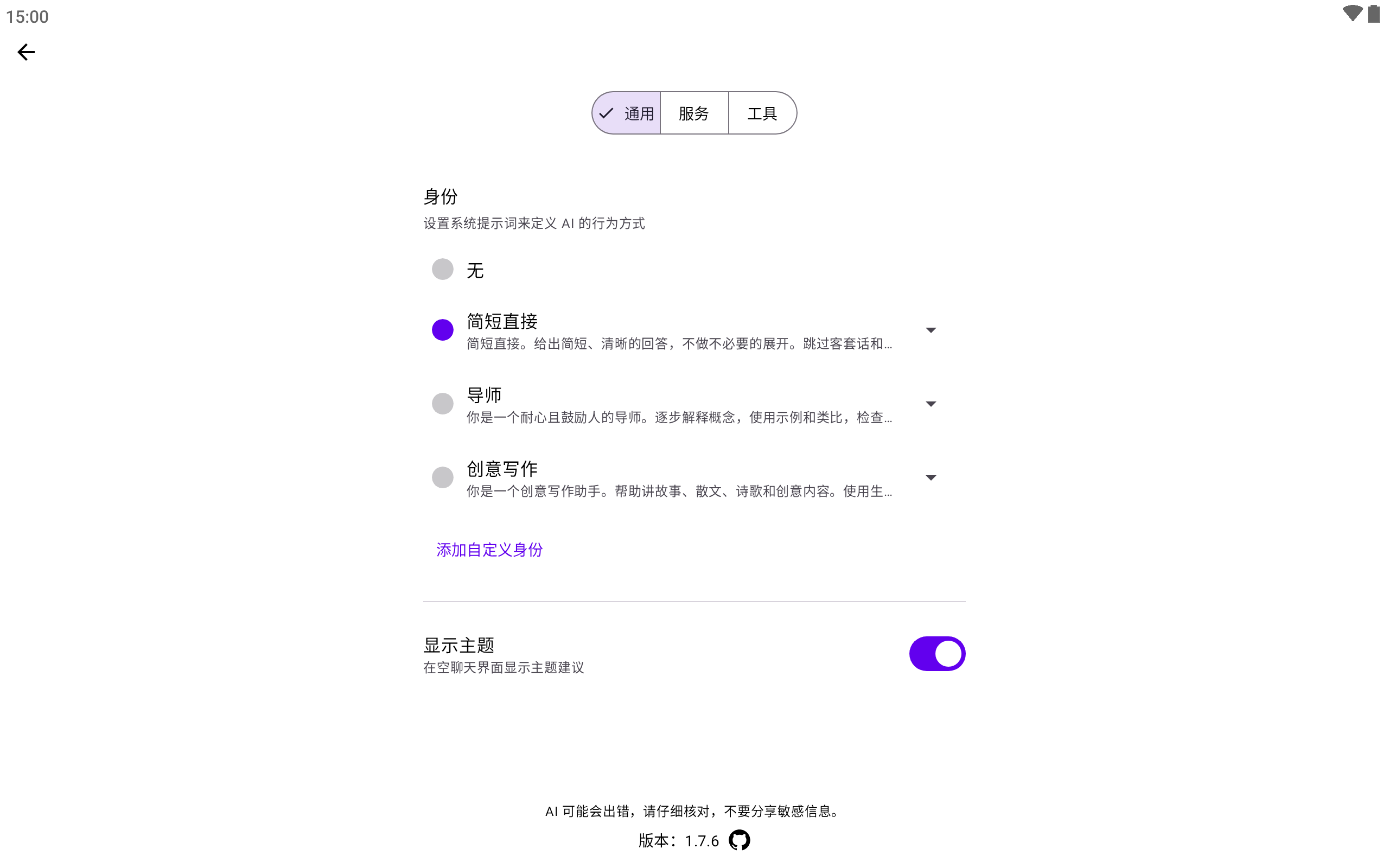Image resolution: width=1389 pixels, height=868 pixels.
Task: Expand the 导师 prompt details
Action: tap(931, 404)
